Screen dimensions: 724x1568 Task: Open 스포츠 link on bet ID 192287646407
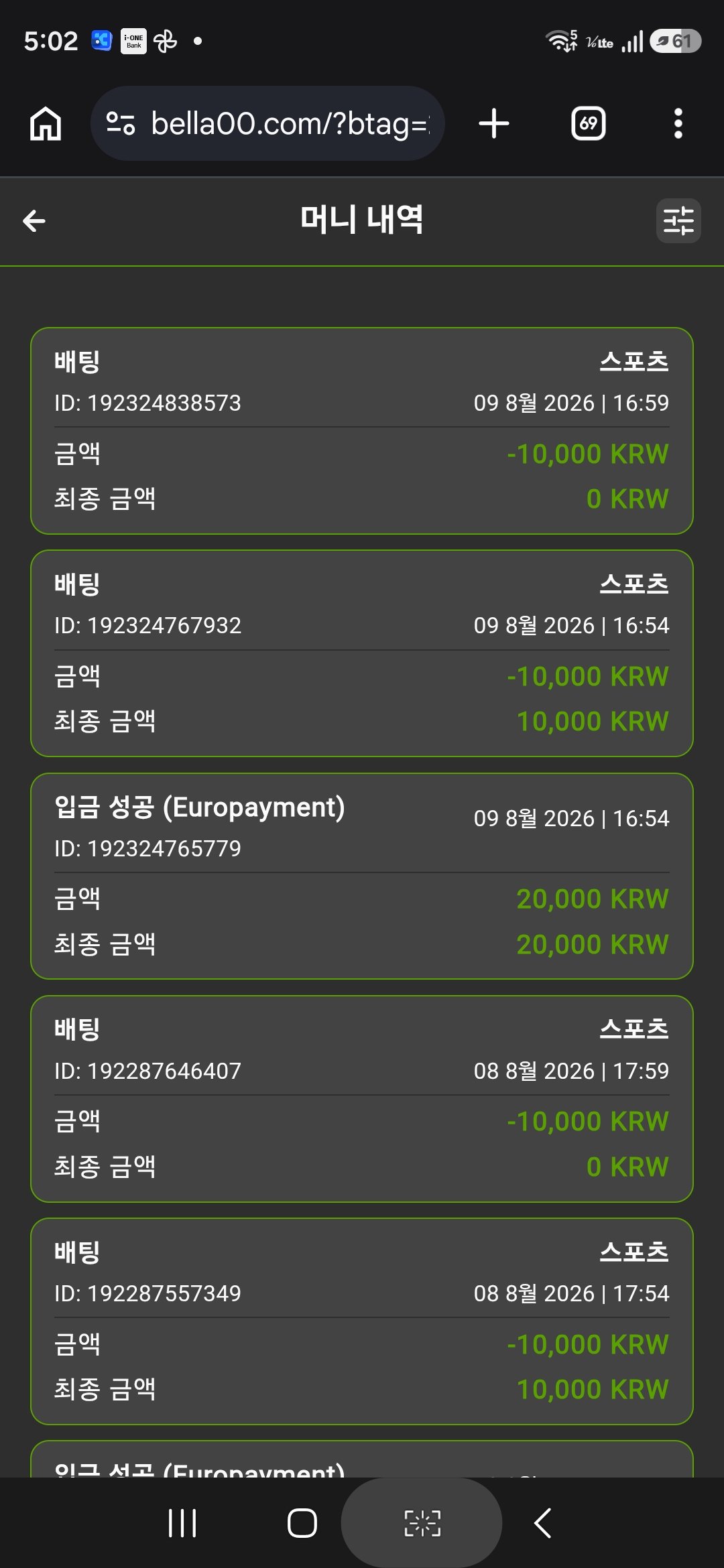tap(634, 1029)
